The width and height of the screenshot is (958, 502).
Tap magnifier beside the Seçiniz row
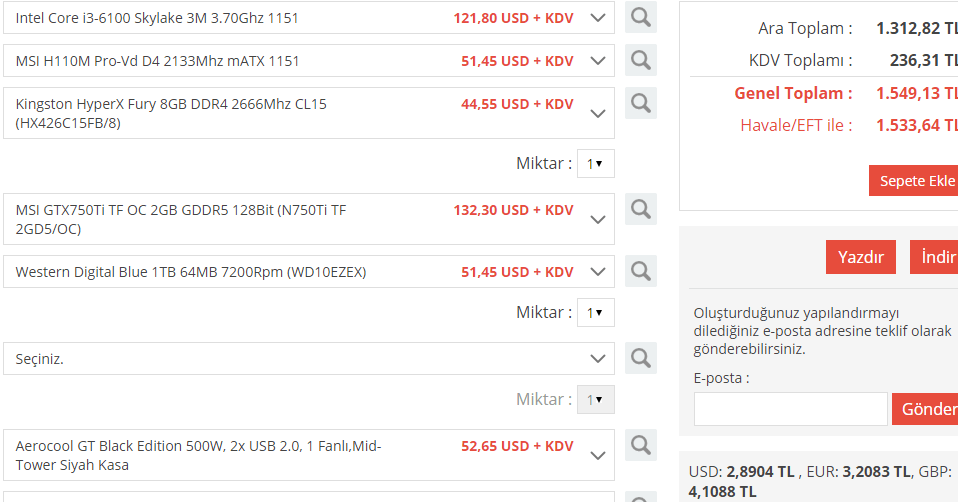(x=641, y=358)
